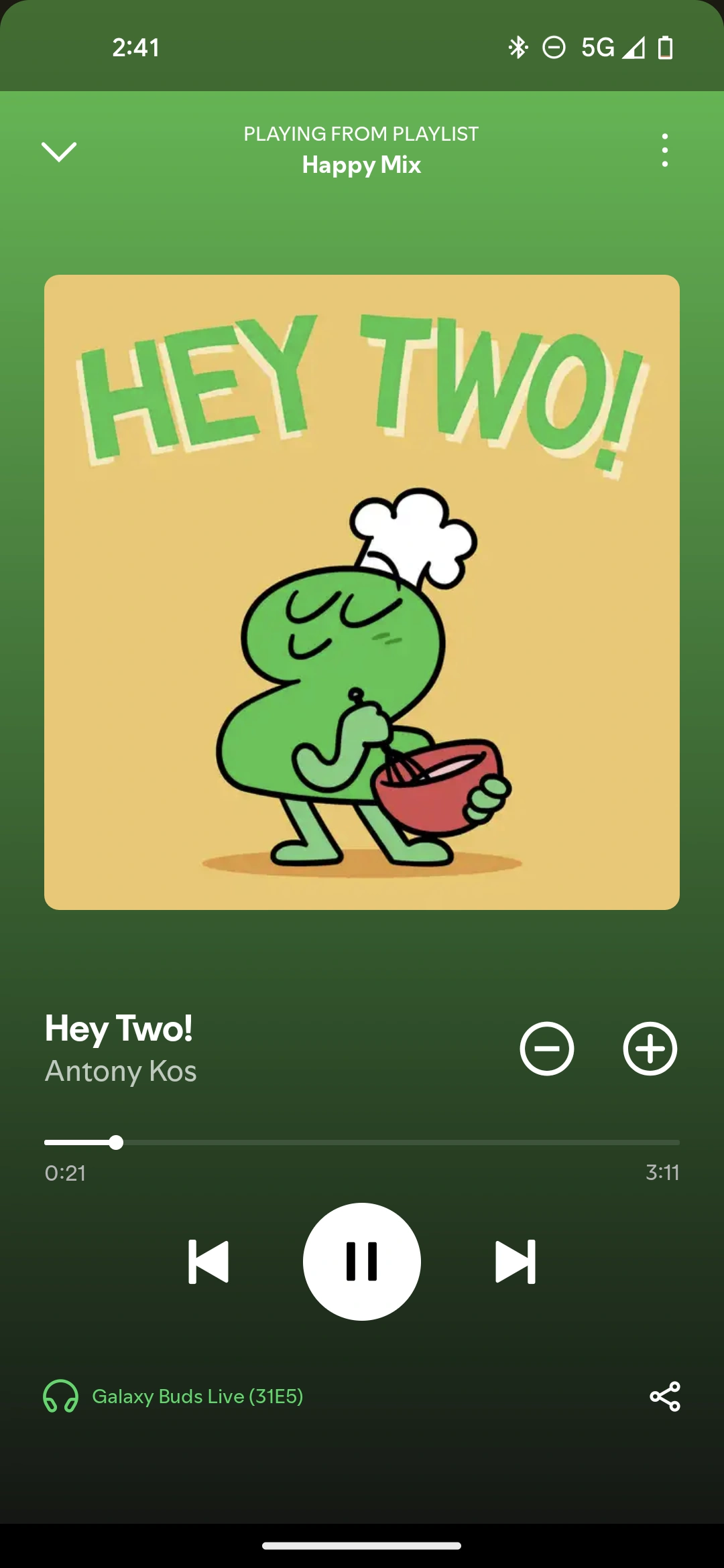Open the three-dot overflow menu
Image resolution: width=724 pixels, height=1568 pixels.
pyautogui.click(x=664, y=150)
